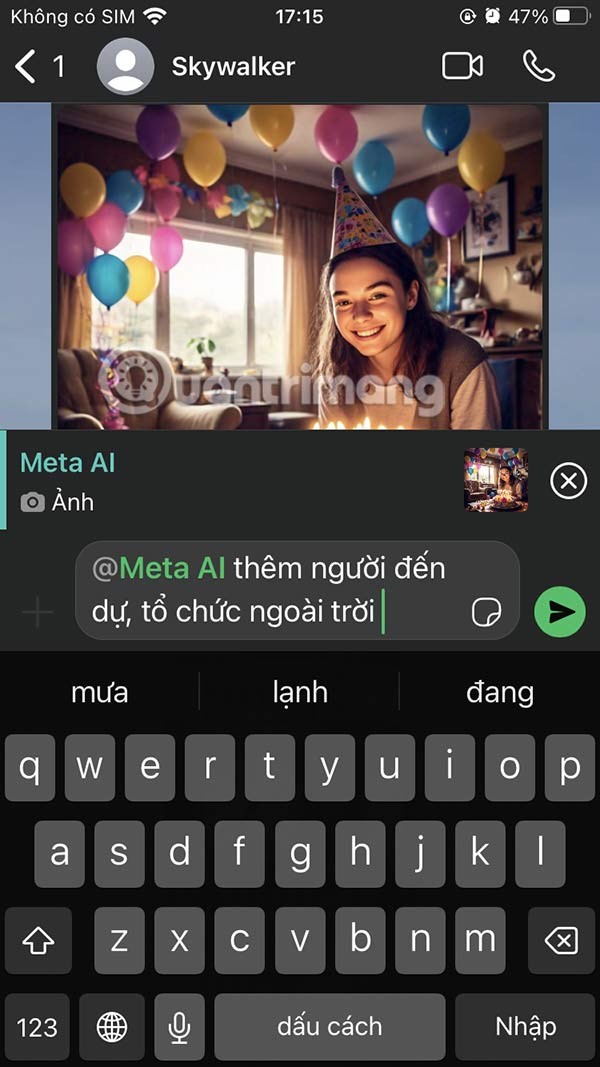
Task: Switch to the 123 number keyboard
Action: tap(37, 1027)
